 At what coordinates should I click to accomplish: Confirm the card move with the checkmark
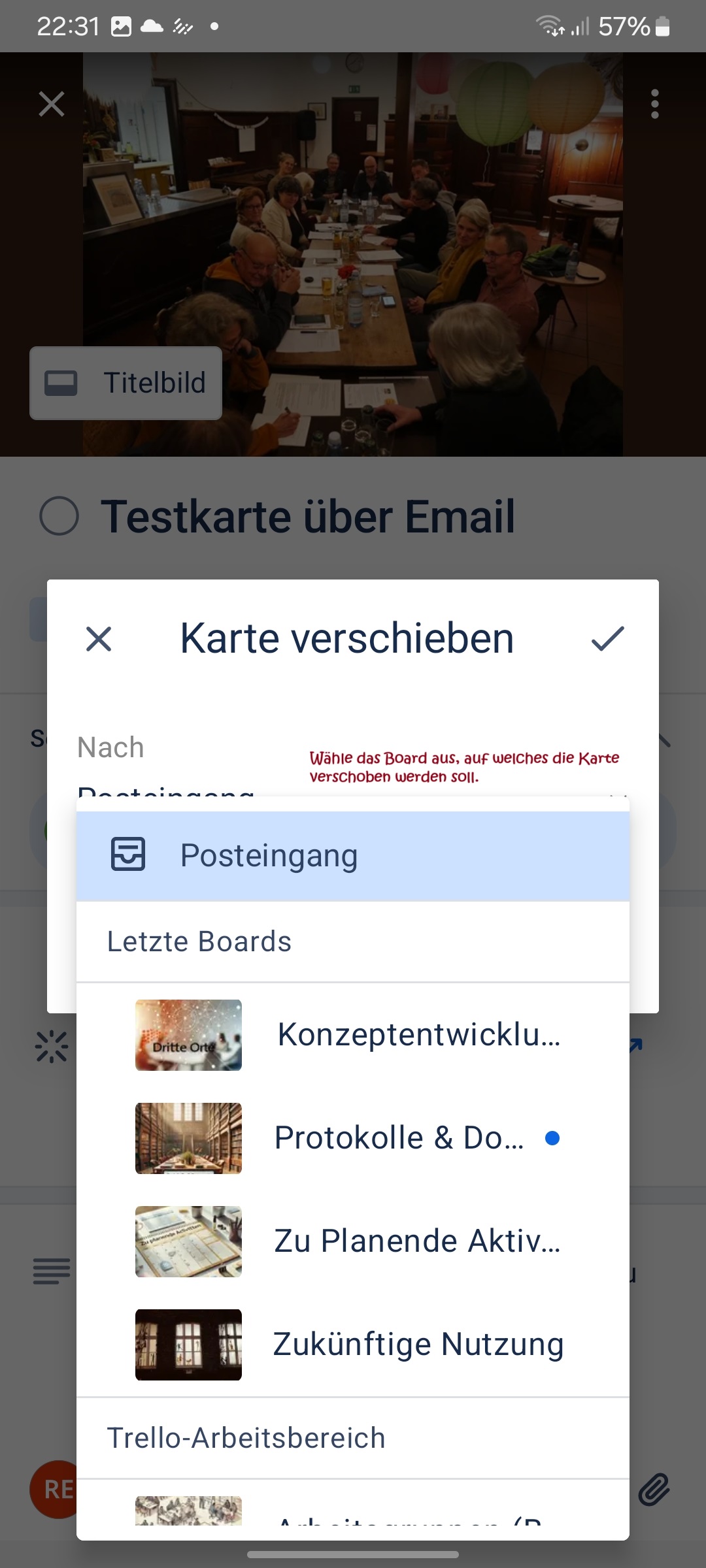tap(607, 639)
